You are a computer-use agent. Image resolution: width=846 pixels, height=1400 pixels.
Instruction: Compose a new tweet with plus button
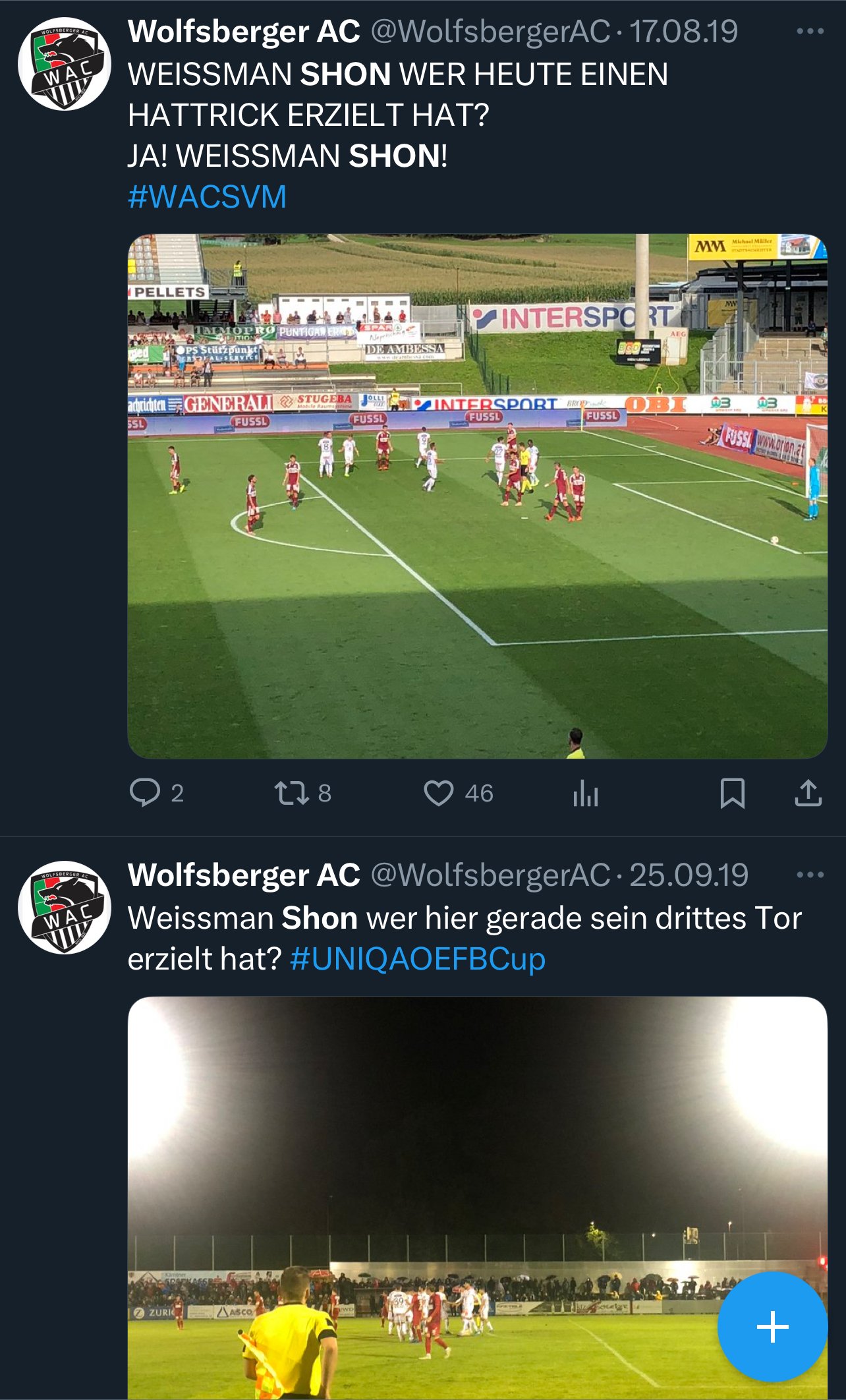pyautogui.click(x=772, y=1326)
